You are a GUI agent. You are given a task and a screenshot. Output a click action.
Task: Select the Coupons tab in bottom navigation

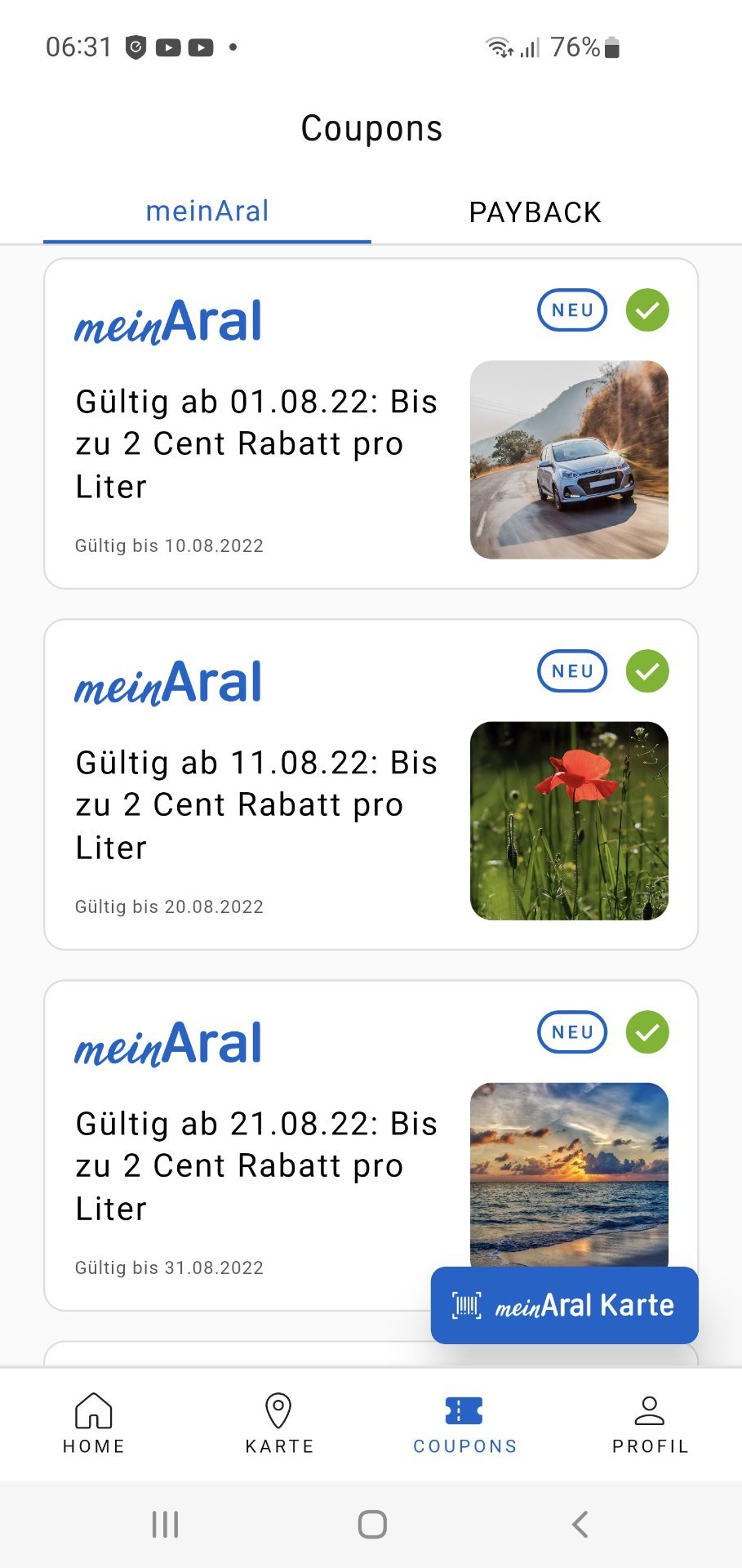click(x=464, y=1423)
